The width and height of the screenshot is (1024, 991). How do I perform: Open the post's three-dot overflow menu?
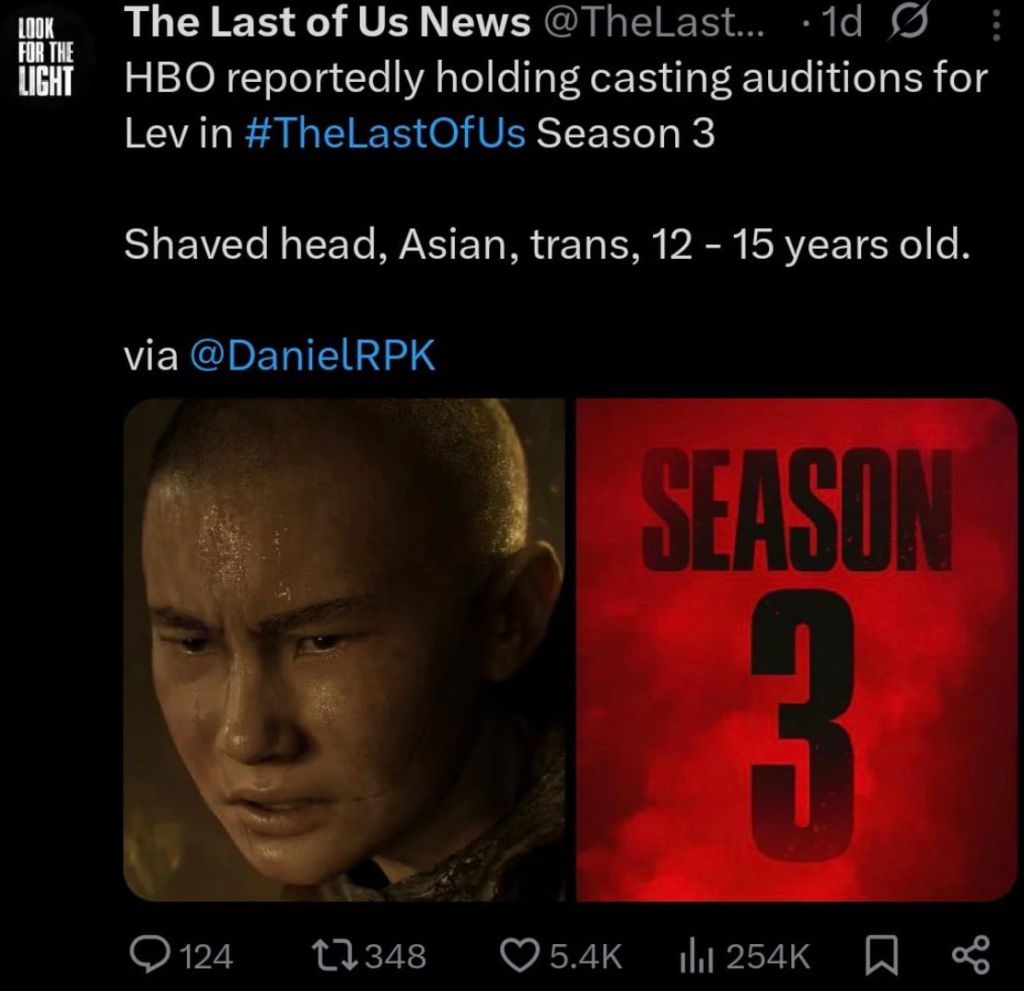[995, 27]
